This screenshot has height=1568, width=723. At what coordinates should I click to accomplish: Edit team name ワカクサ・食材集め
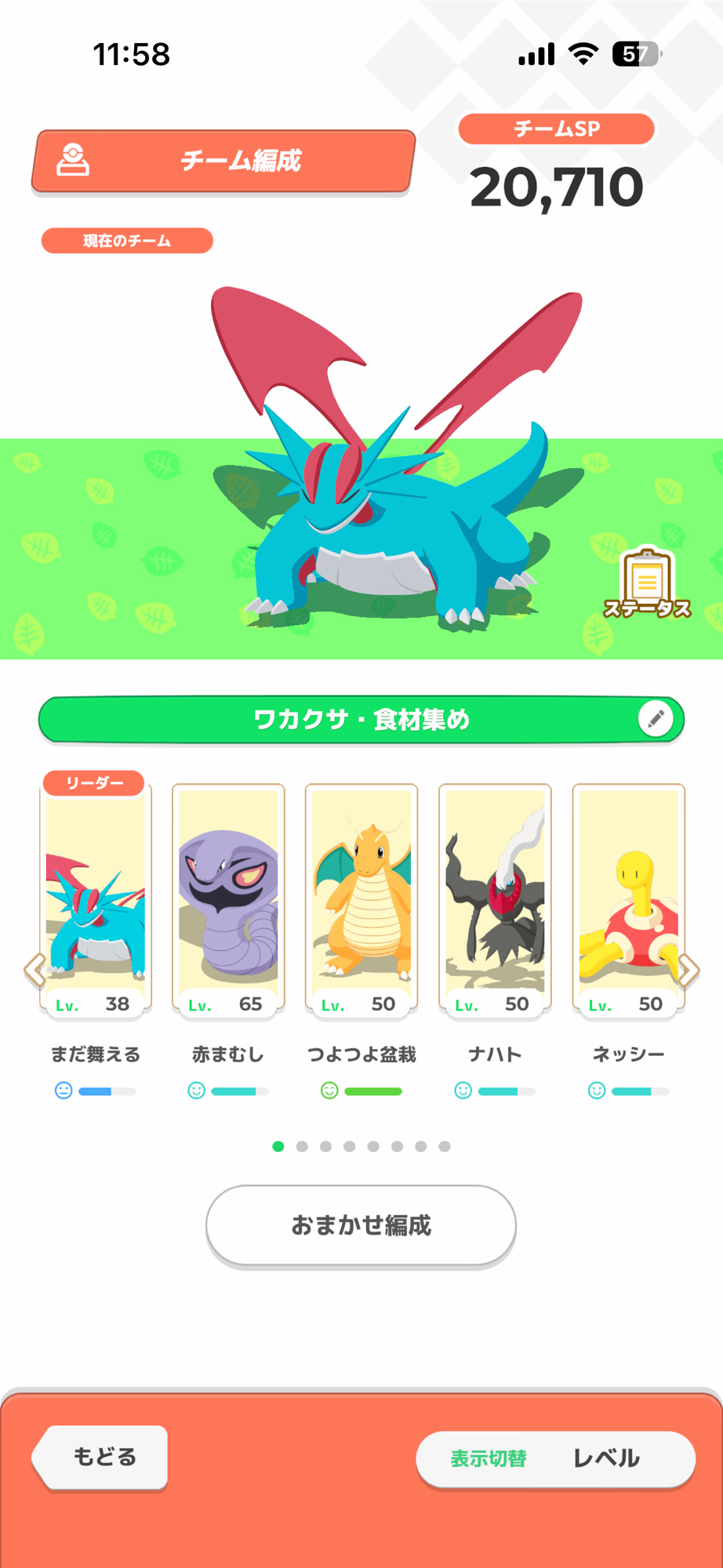pos(656,718)
